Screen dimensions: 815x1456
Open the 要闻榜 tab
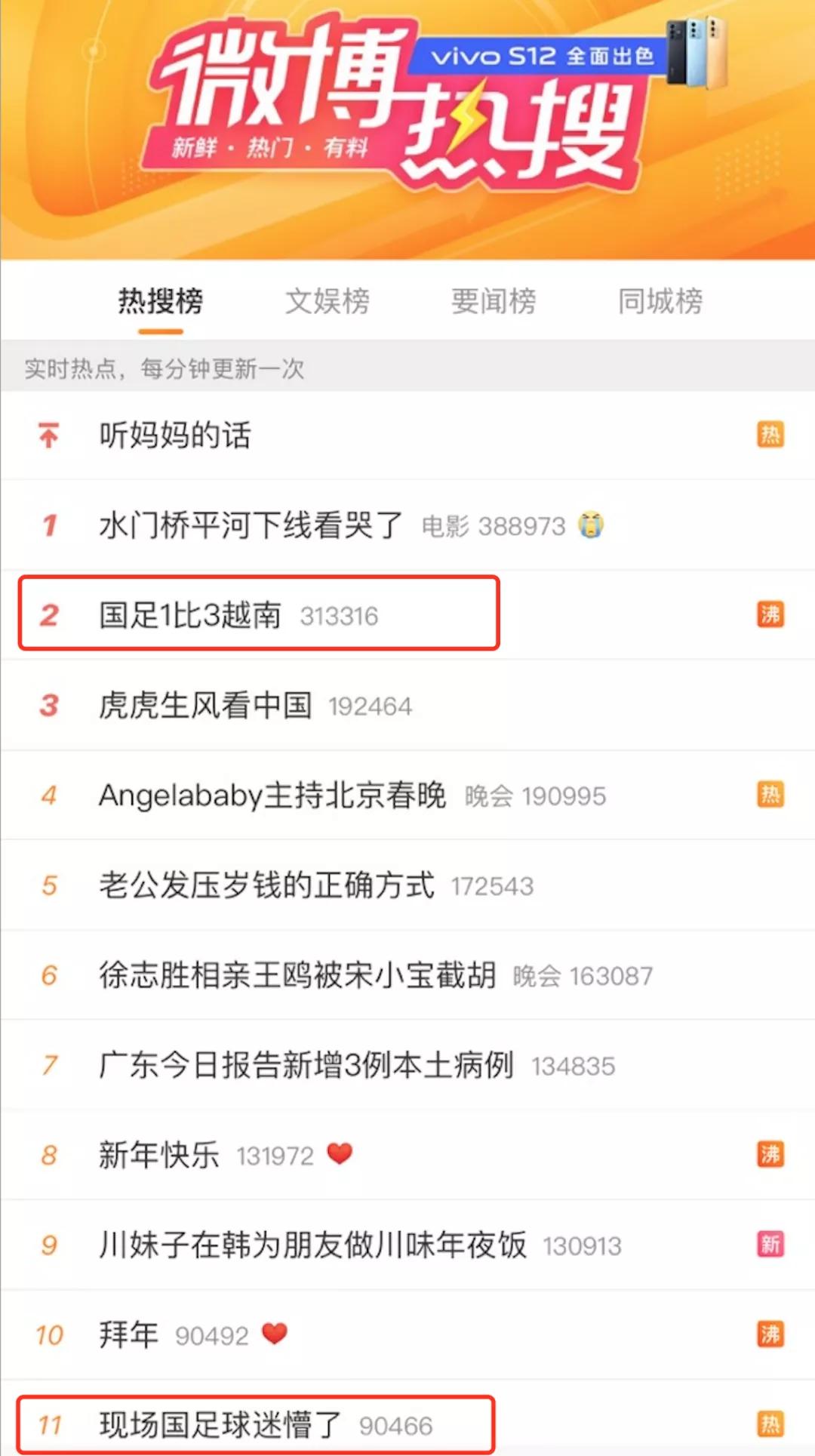click(494, 301)
